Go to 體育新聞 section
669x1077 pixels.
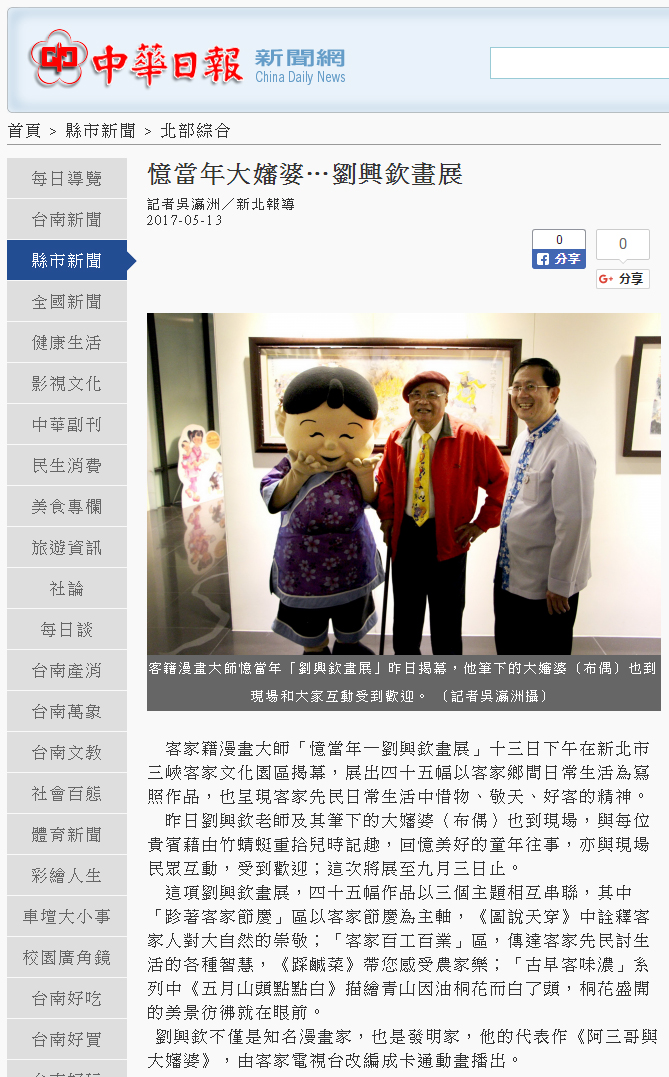(67, 835)
